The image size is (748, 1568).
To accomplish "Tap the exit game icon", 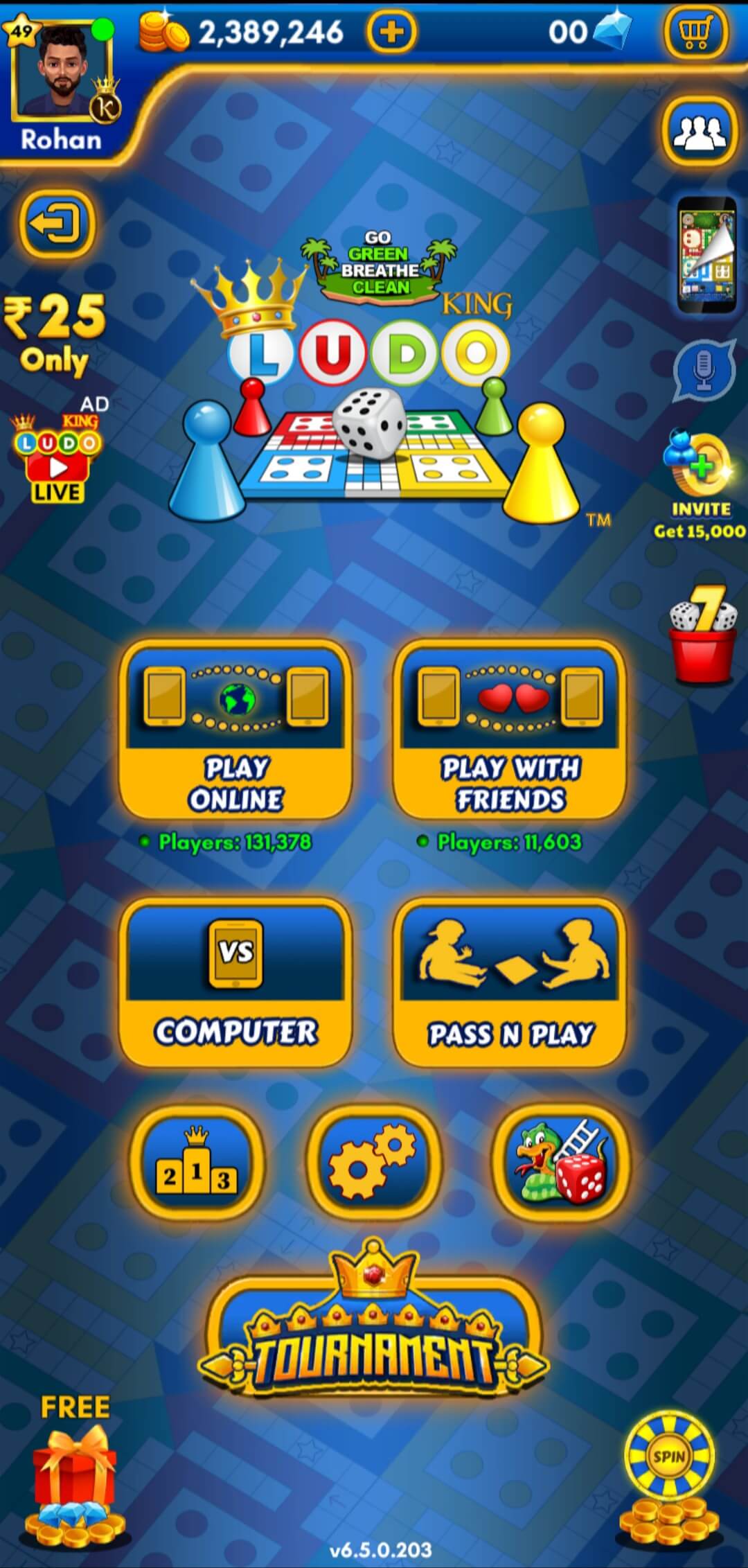I will click(x=57, y=224).
